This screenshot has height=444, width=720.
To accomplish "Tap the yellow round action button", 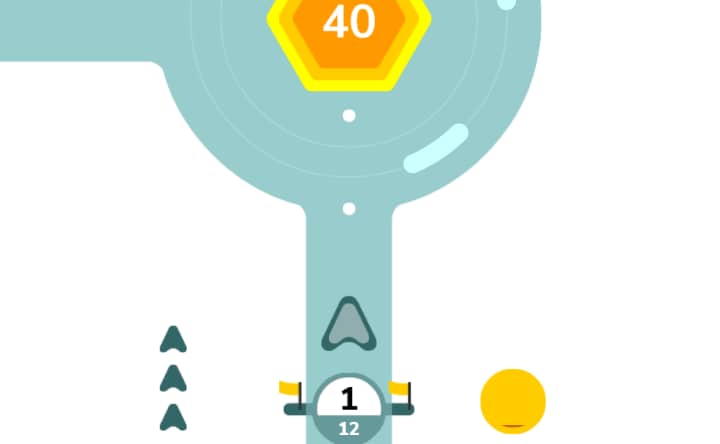I will (513, 401).
